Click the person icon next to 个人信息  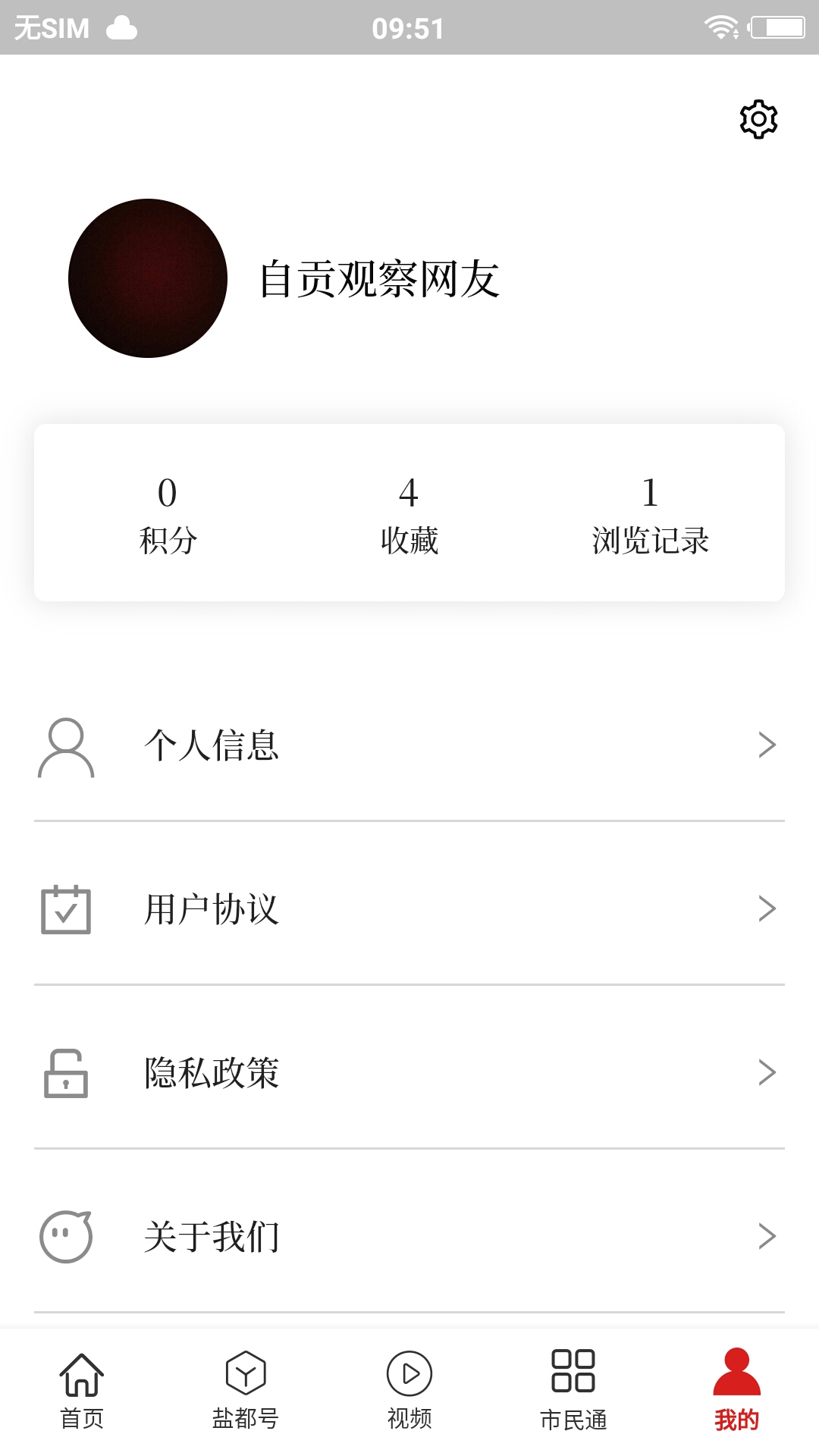67,745
